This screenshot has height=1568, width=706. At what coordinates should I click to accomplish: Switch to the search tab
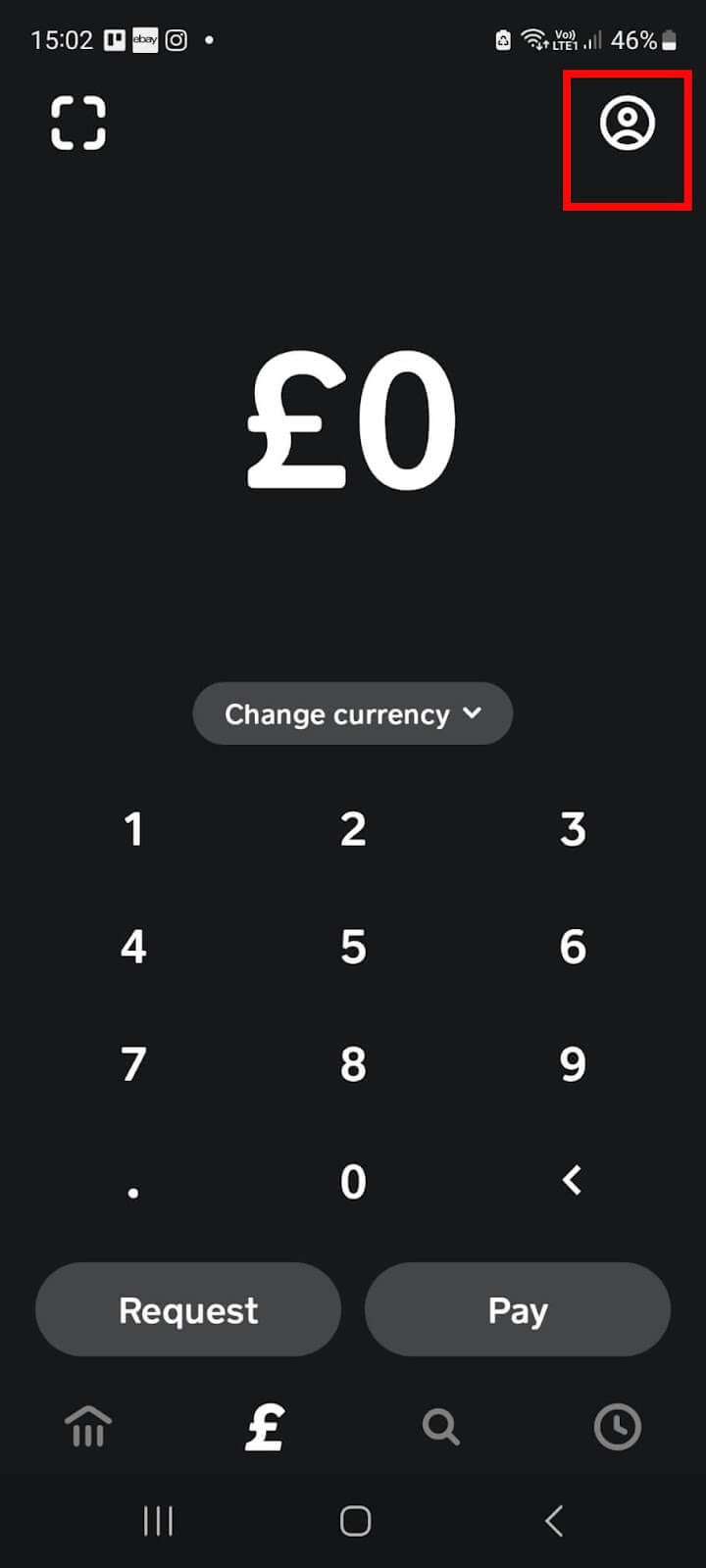[441, 1427]
